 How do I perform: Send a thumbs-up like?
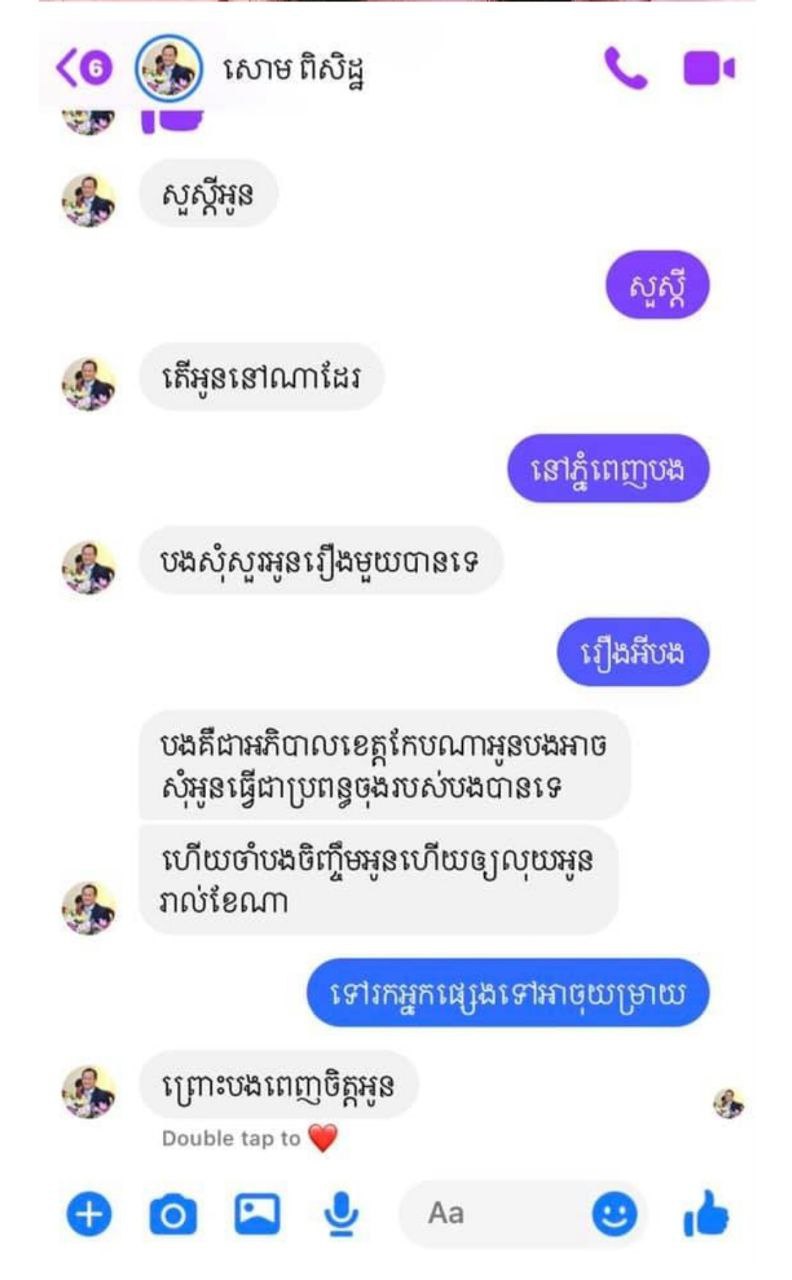[706, 1213]
